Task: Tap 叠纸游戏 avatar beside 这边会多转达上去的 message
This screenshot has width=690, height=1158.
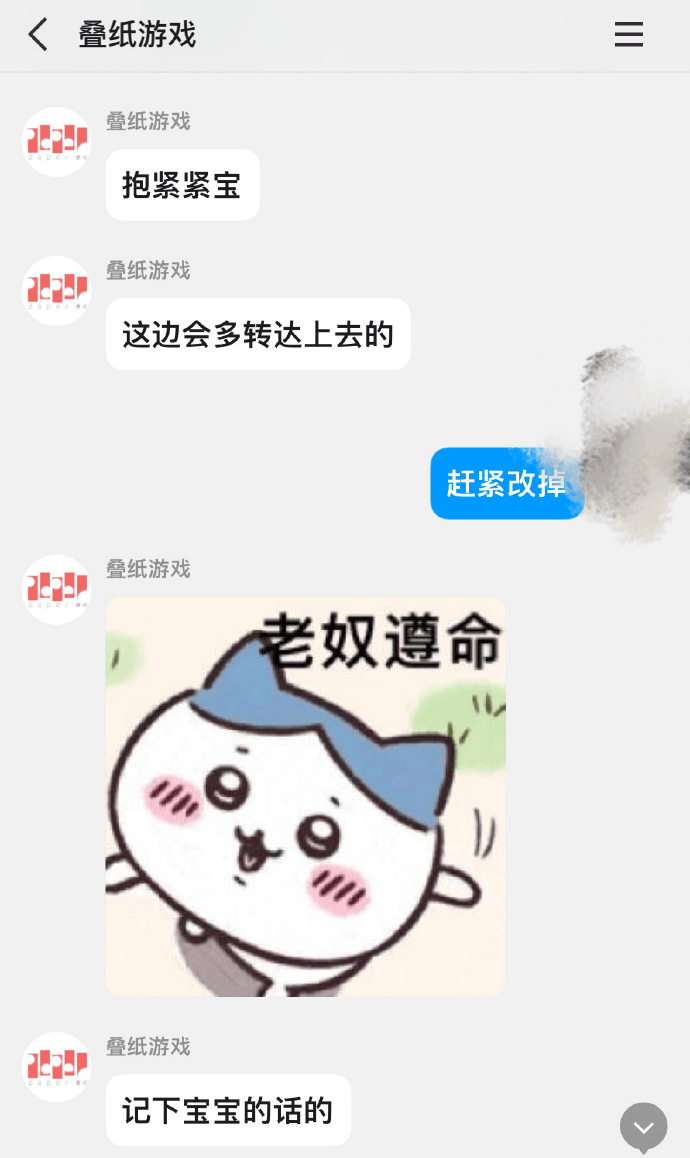Action: click(56, 291)
